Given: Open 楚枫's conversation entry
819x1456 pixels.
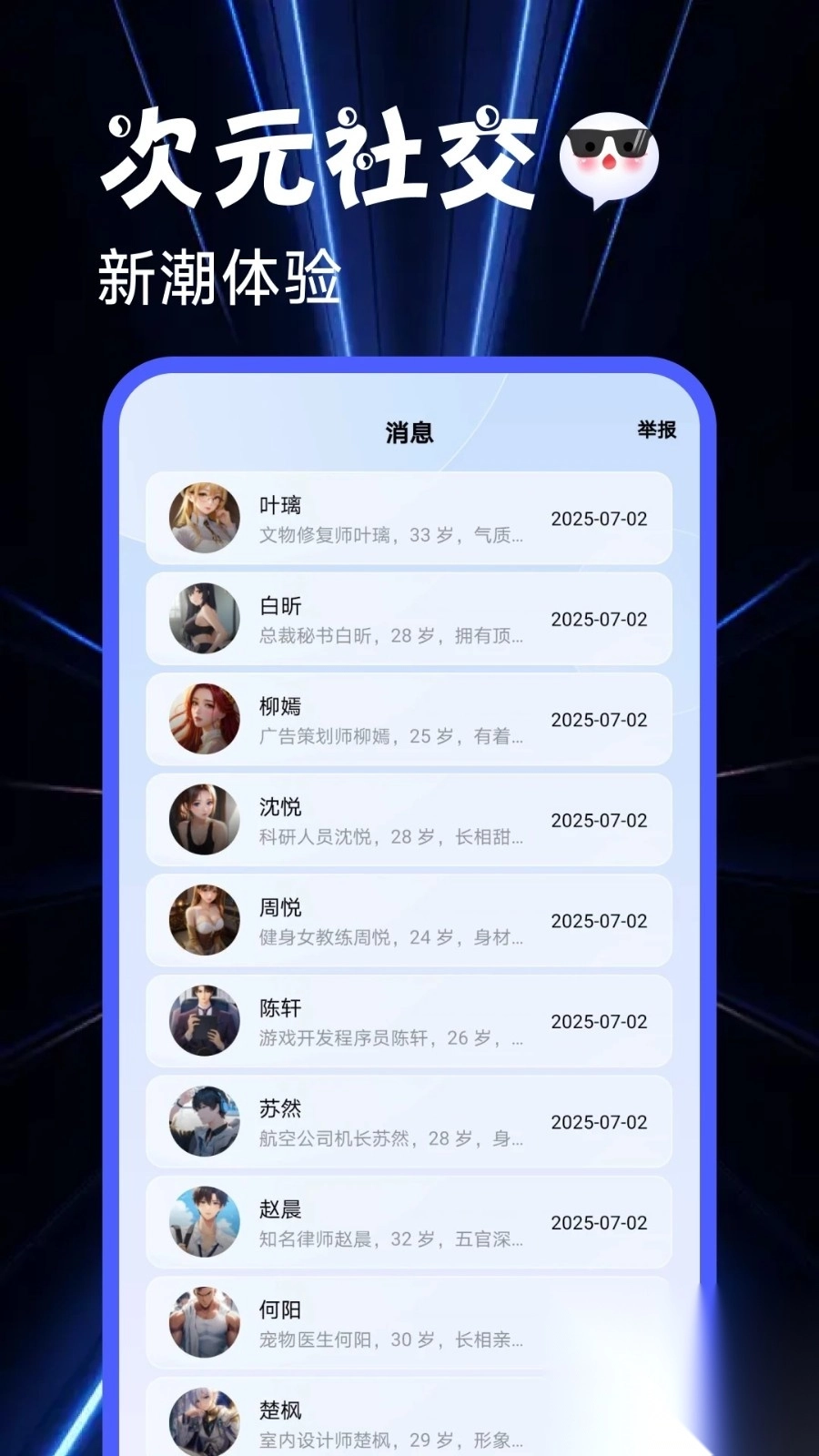Looking at the screenshot, I should point(409,1421).
